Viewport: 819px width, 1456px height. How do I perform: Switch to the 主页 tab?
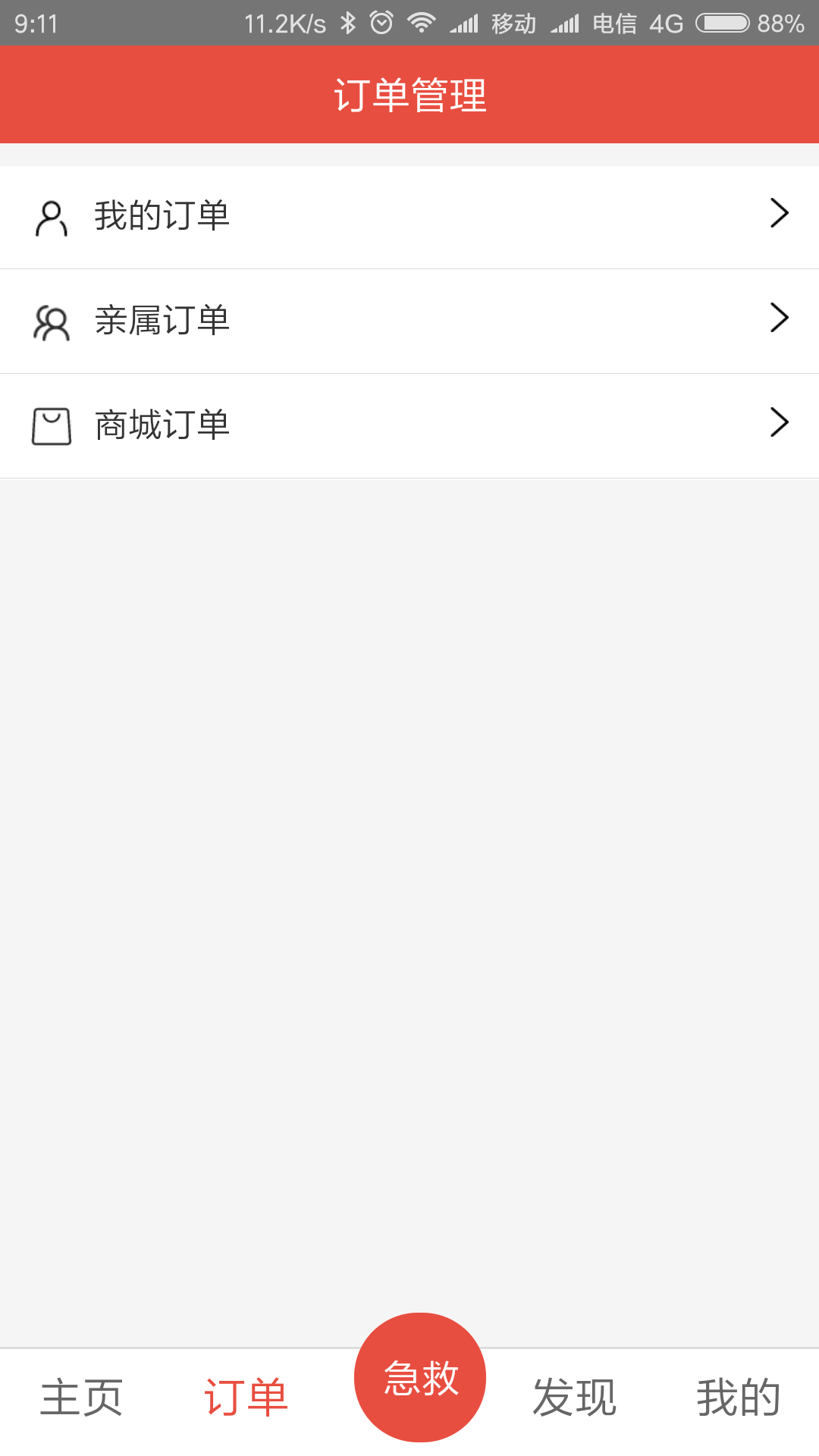click(x=82, y=1397)
